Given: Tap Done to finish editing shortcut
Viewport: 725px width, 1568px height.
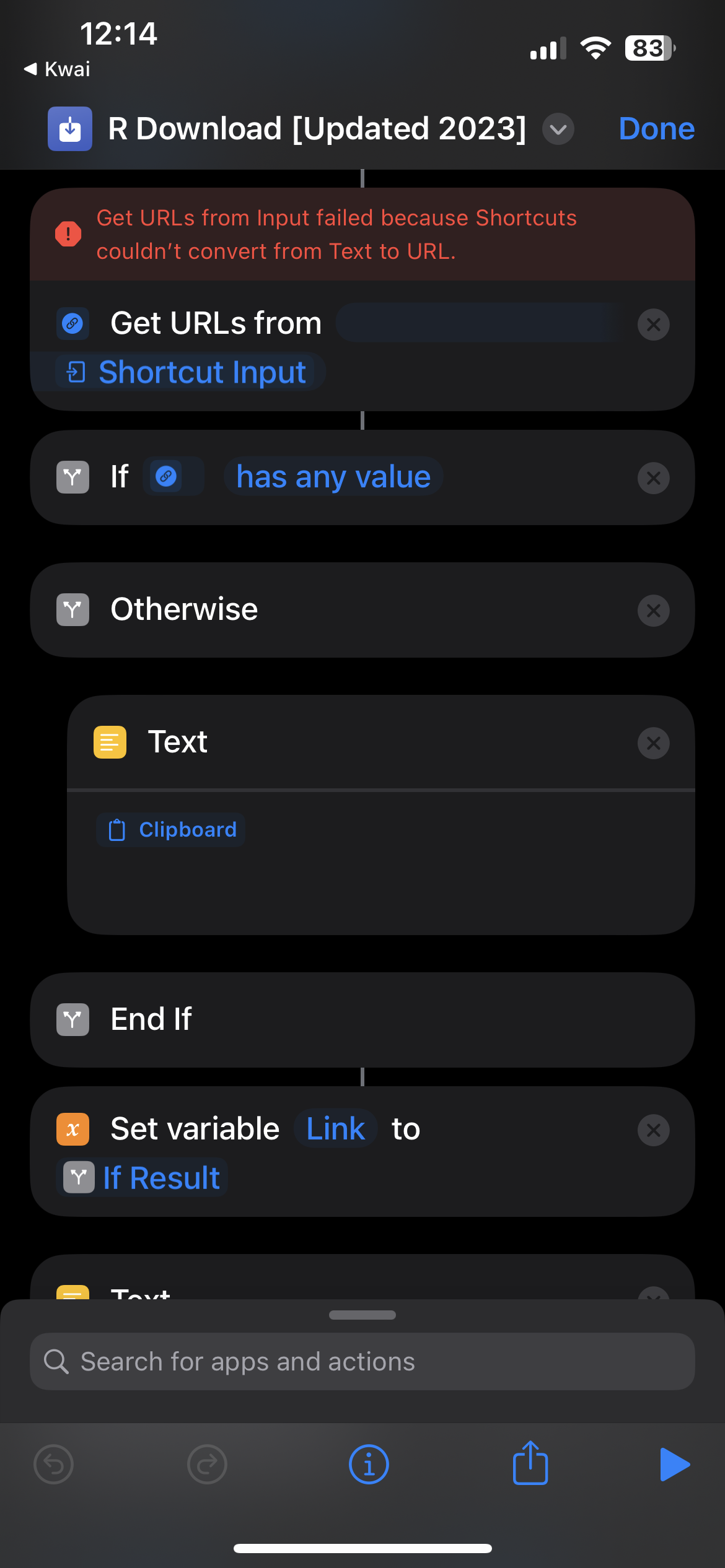Looking at the screenshot, I should [x=656, y=129].
